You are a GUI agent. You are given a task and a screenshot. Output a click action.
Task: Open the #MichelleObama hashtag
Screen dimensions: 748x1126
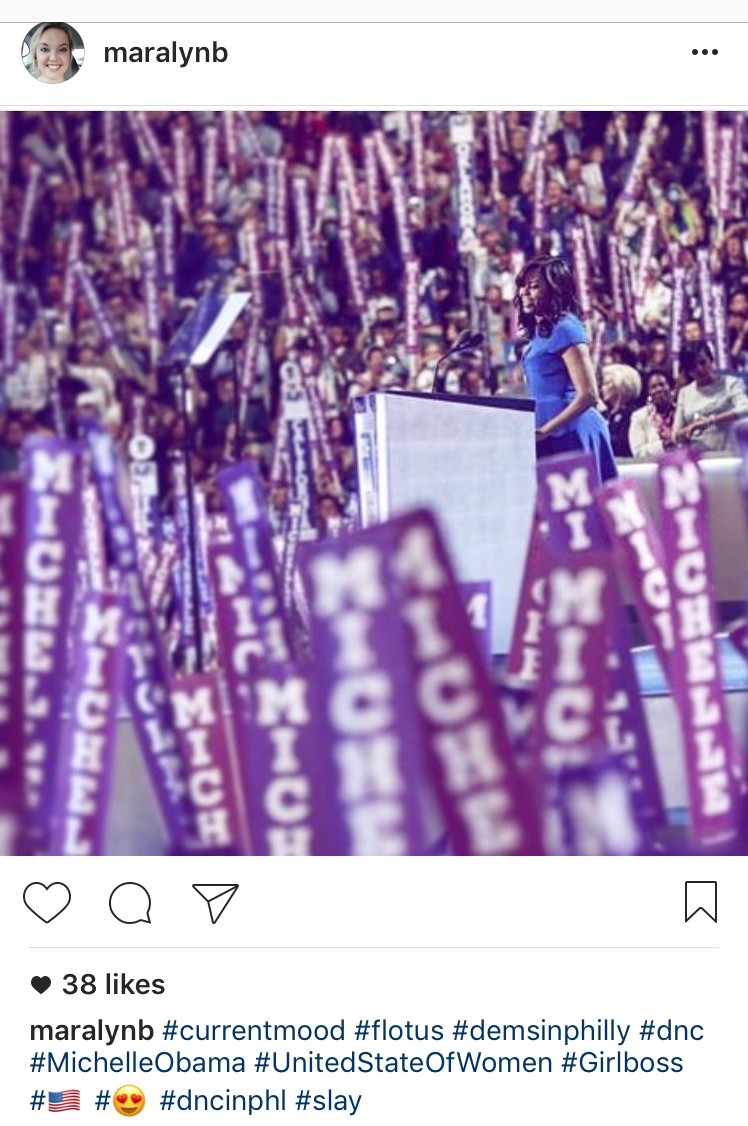tap(137, 1062)
